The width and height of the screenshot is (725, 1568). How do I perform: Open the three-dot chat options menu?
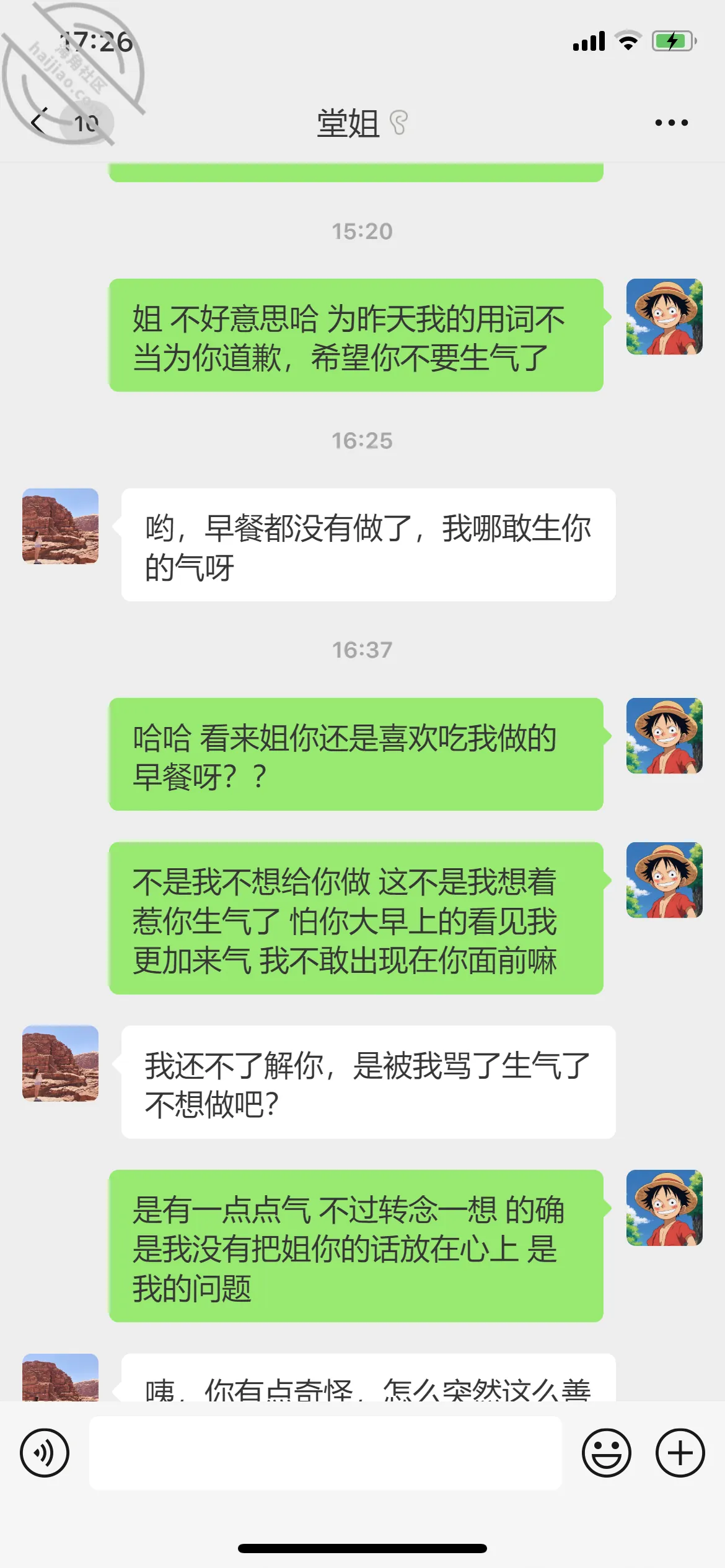672,123
